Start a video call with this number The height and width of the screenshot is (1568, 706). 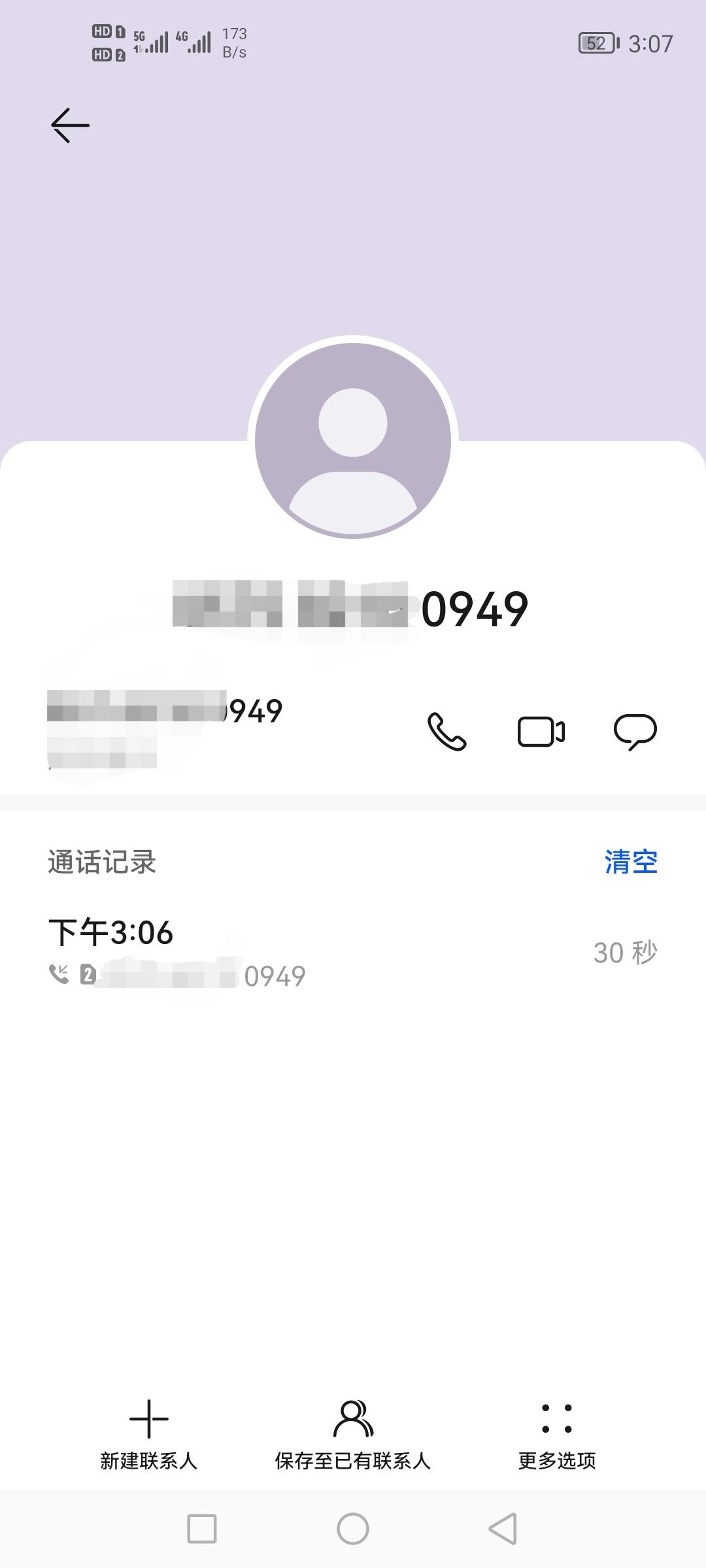tap(541, 731)
